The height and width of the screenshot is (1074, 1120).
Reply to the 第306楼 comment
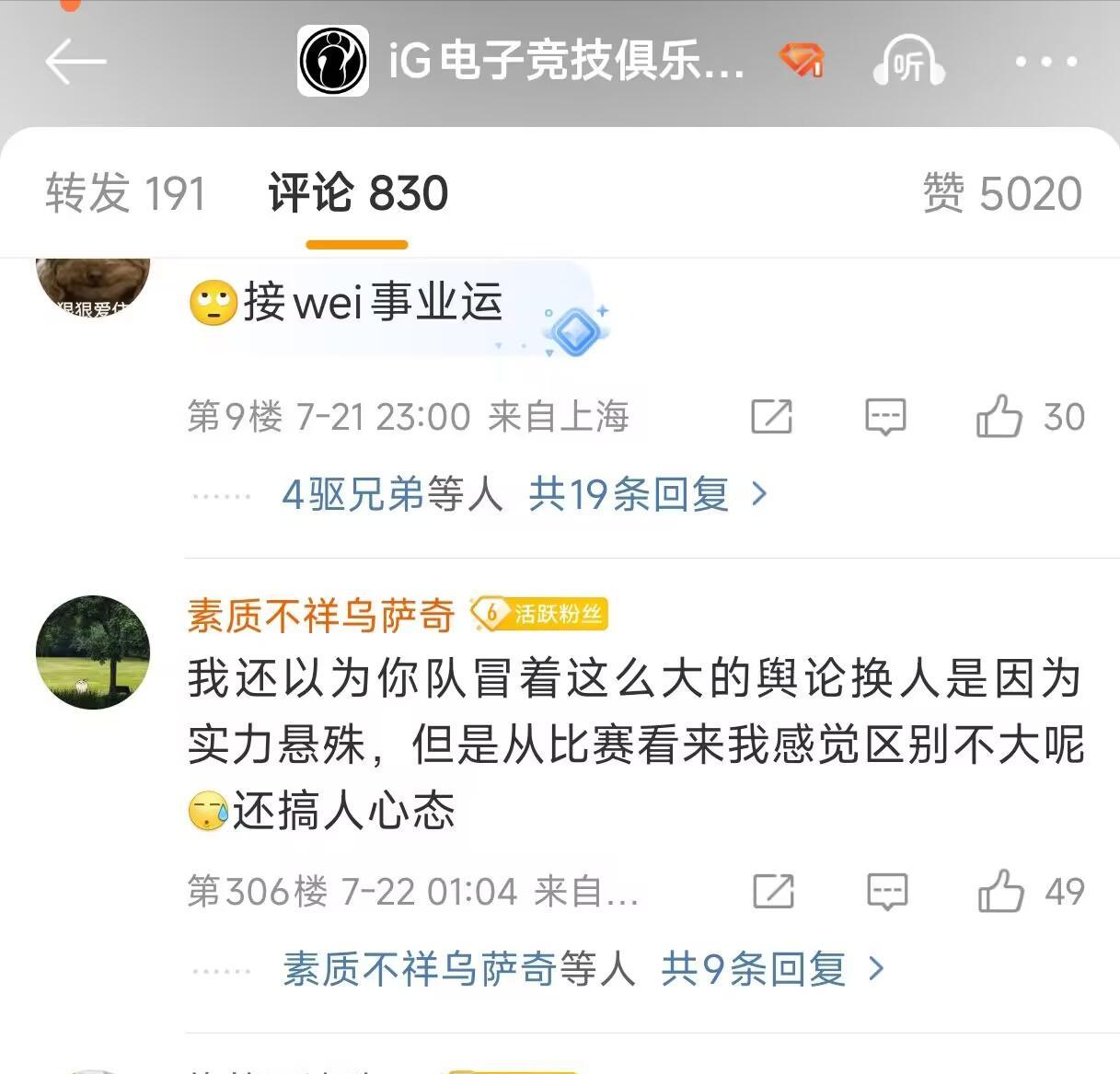tap(887, 891)
